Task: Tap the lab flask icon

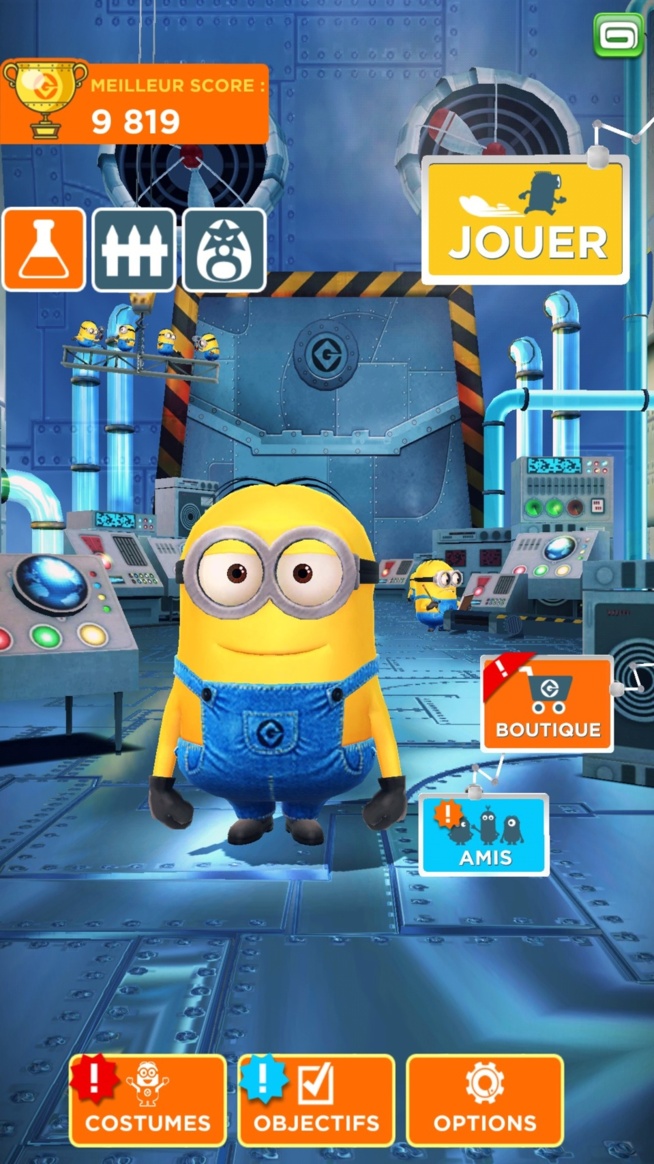Action: click(x=43, y=250)
